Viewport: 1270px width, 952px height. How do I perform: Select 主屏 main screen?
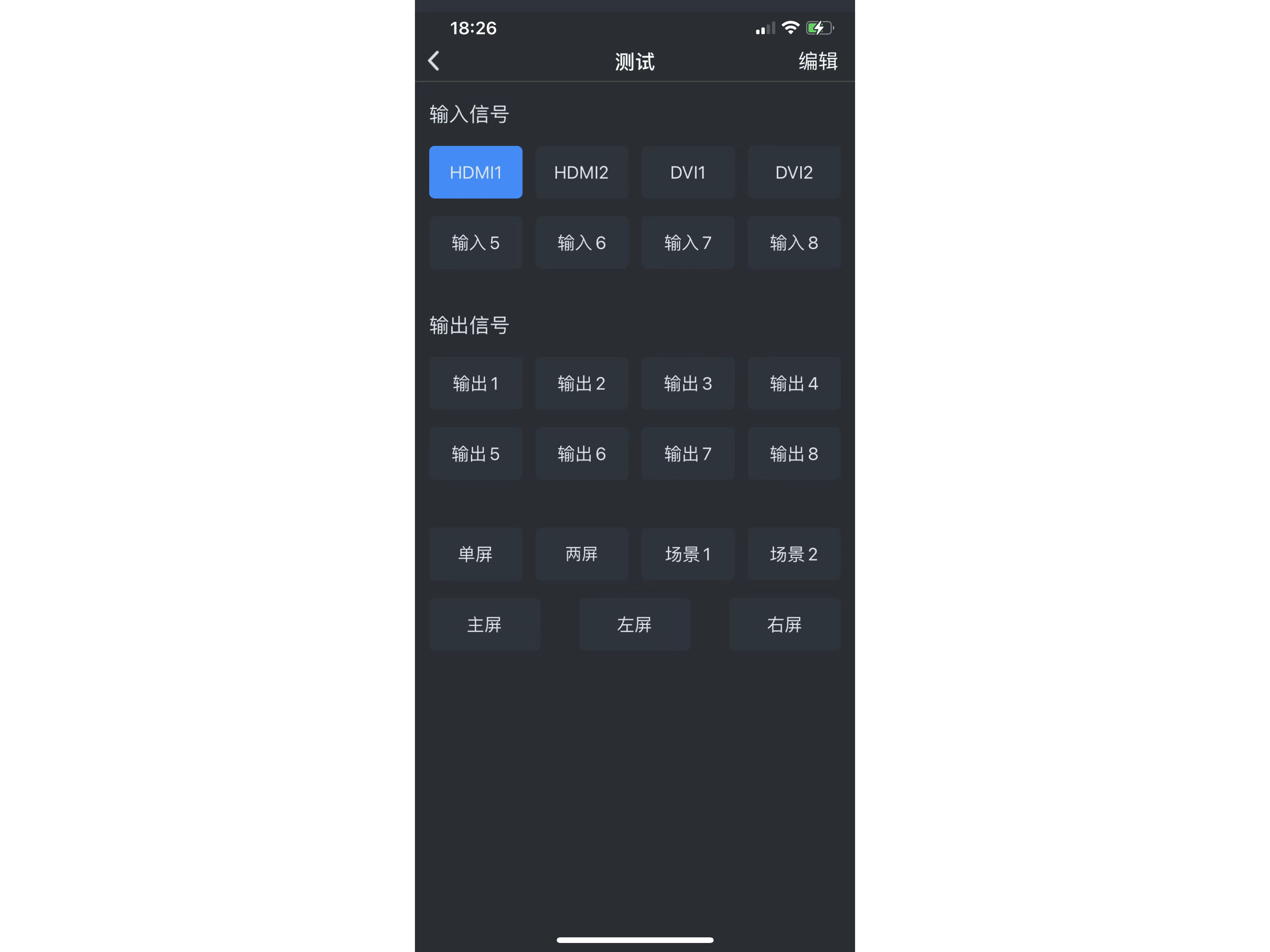(x=484, y=625)
